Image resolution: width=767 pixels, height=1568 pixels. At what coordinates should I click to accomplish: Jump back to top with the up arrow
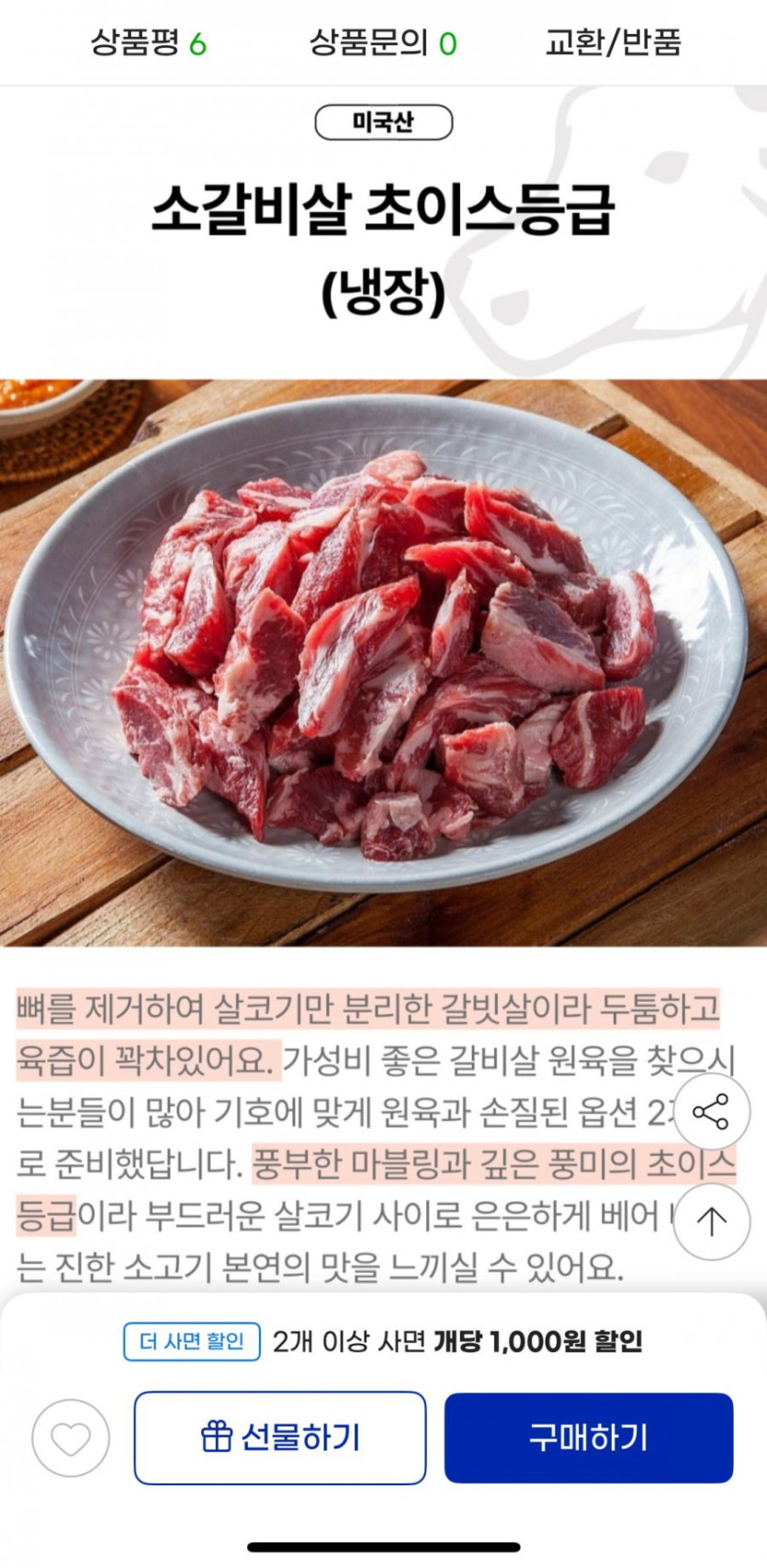(712, 1221)
